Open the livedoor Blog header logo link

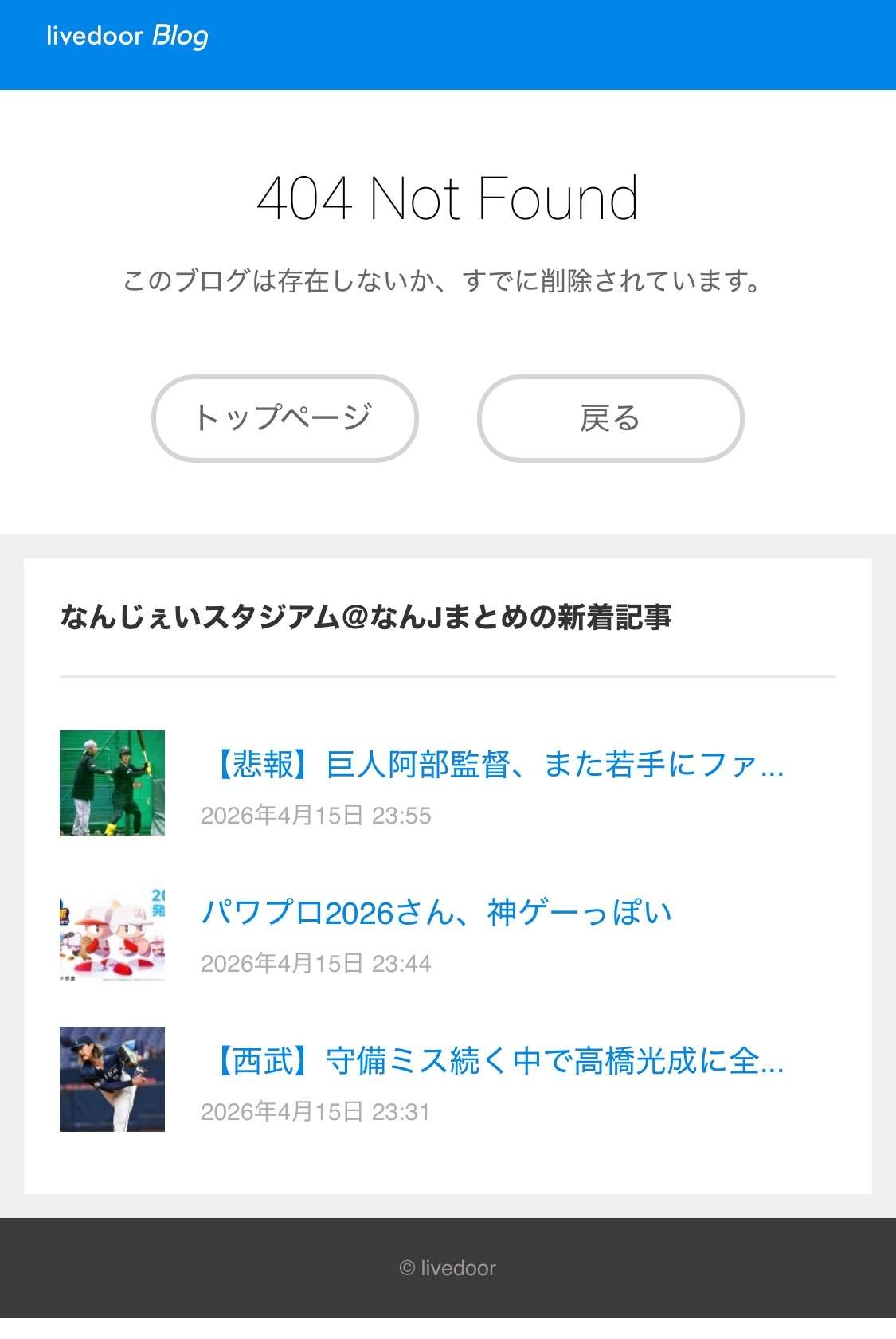tap(127, 36)
